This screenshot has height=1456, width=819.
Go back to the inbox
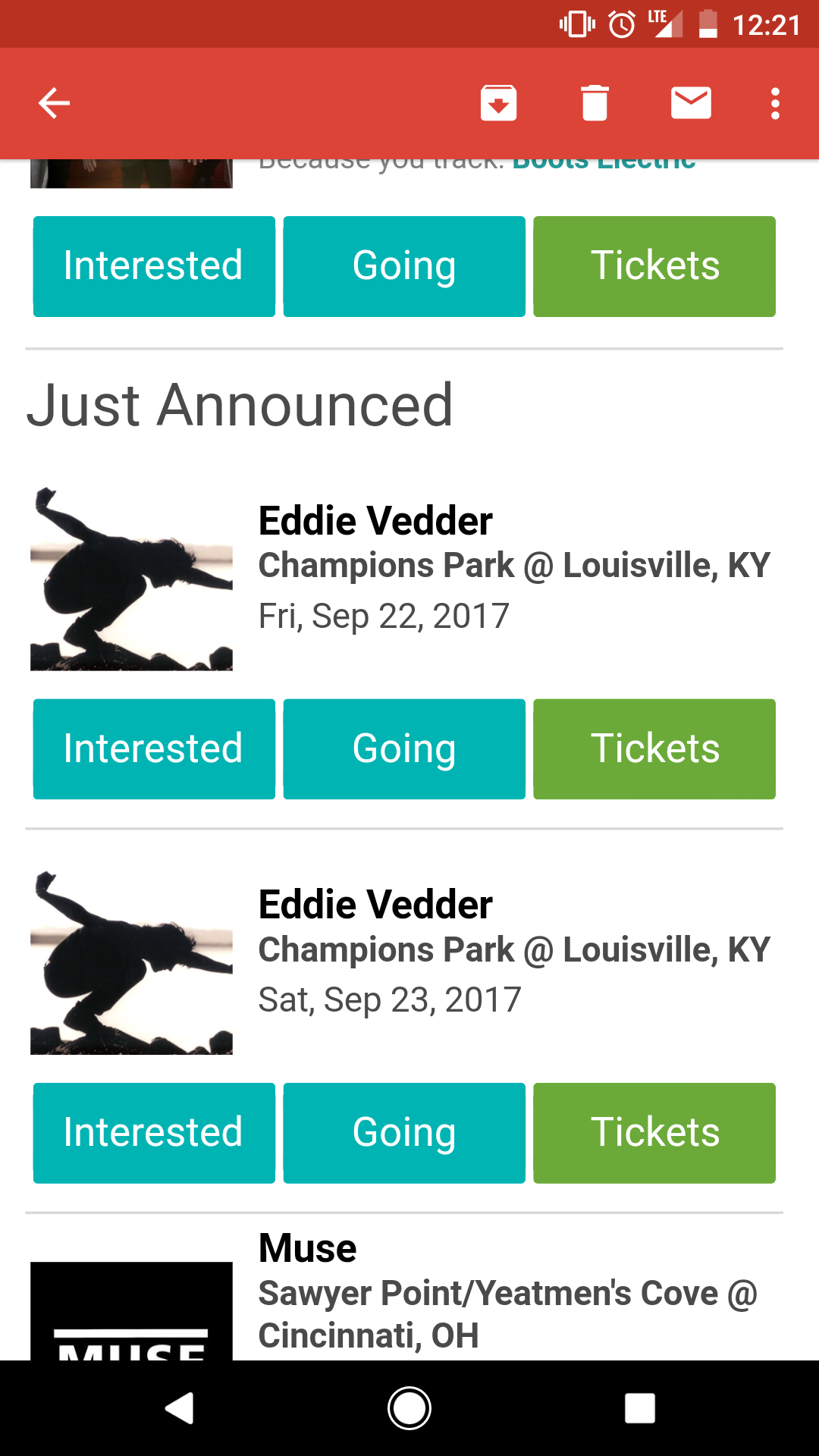pyautogui.click(x=54, y=103)
